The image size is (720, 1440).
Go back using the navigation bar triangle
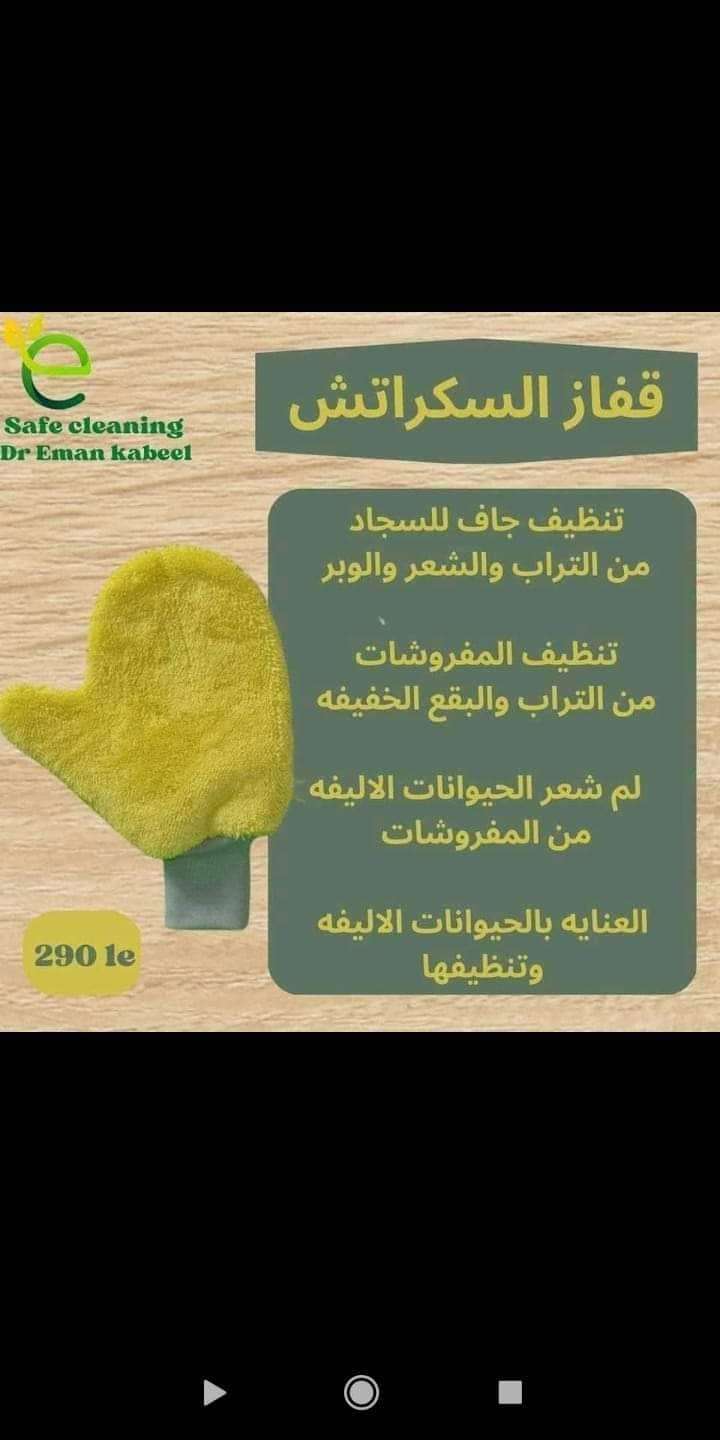pos(213,1392)
